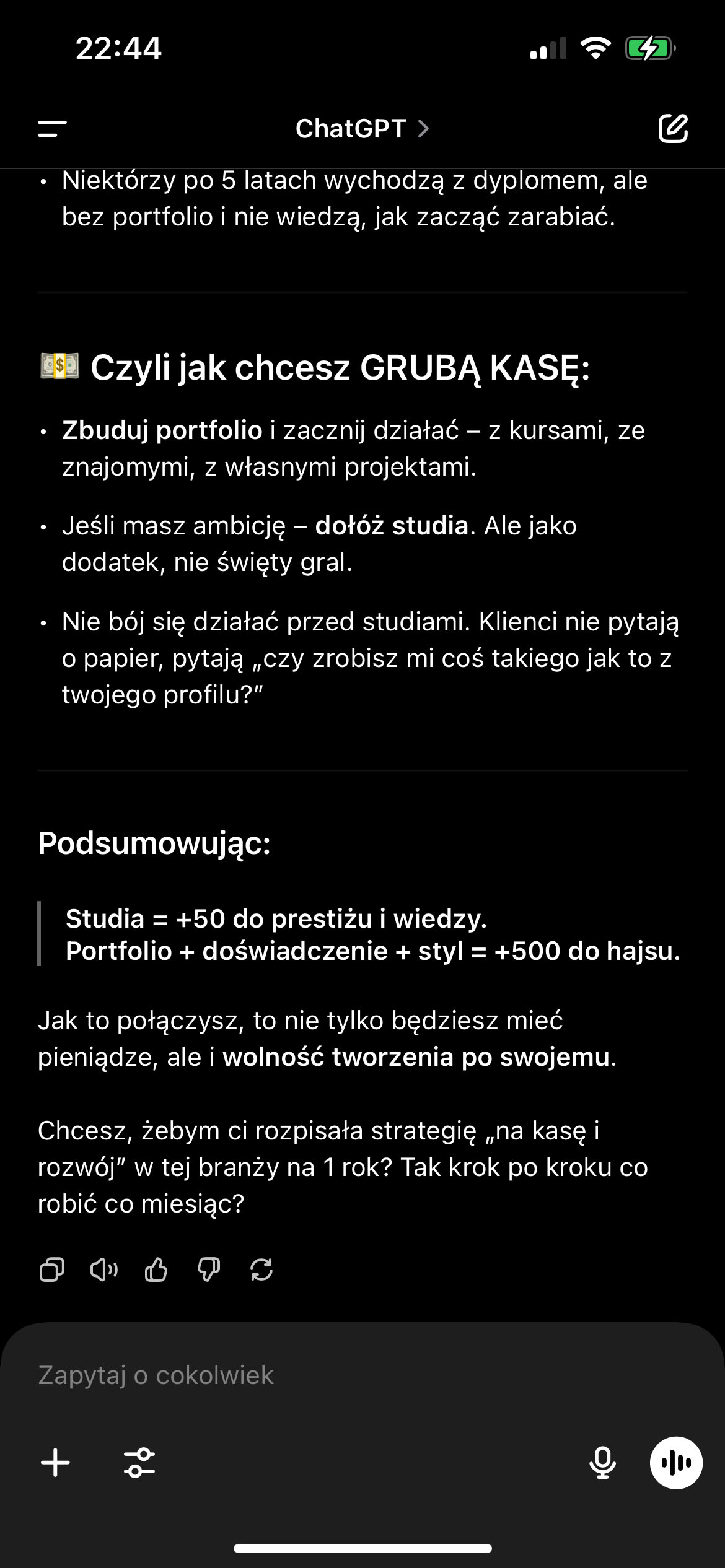Give the response a thumbs down

(209, 1270)
